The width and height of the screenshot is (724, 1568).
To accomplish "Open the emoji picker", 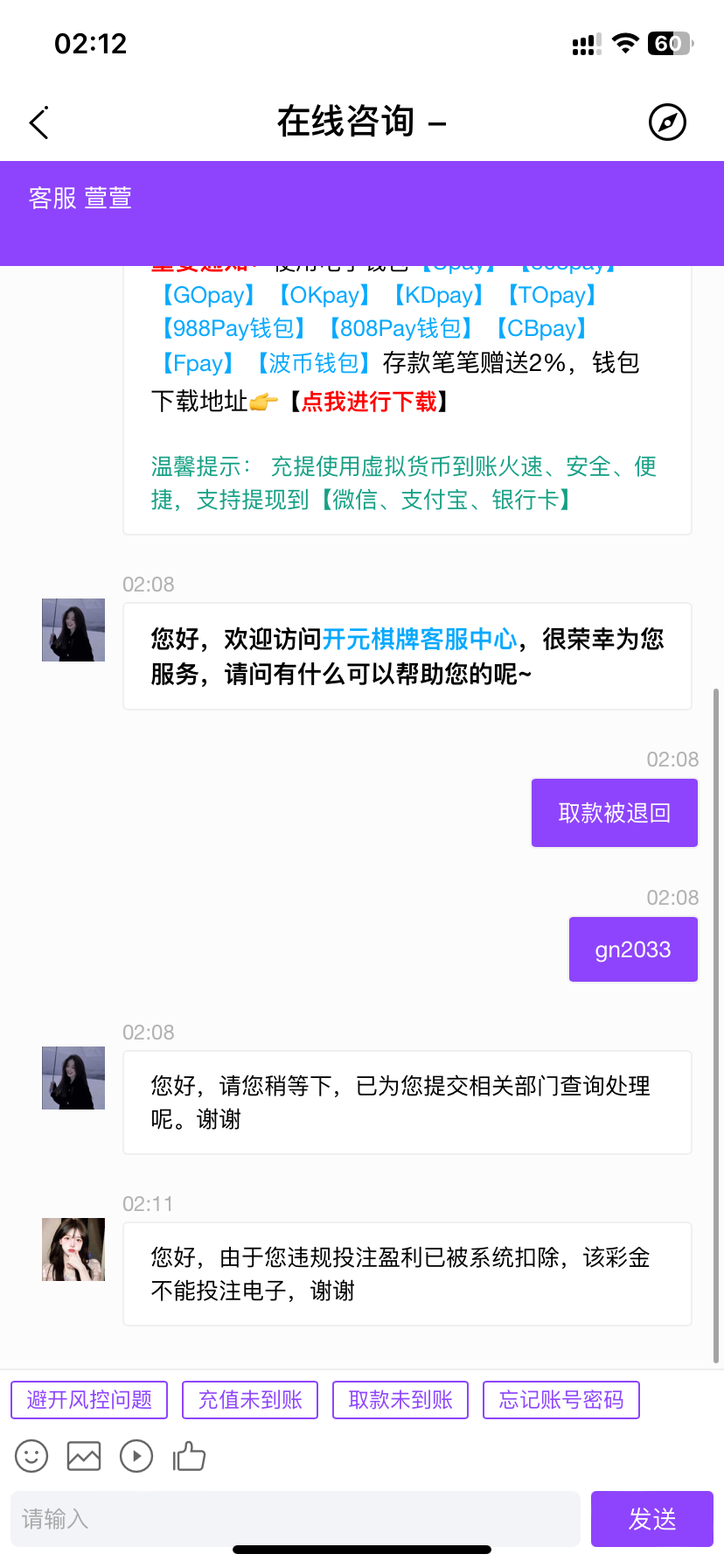I will coord(31,1456).
